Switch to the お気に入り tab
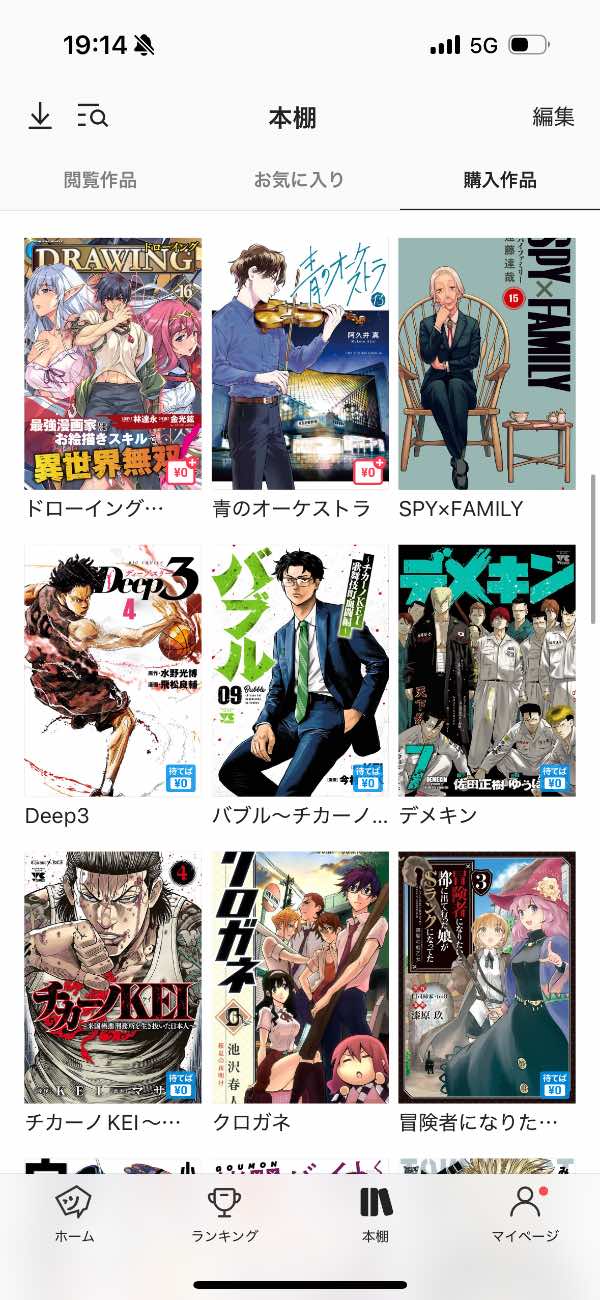This screenshot has width=600, height=1300. [x=299, y=180]
